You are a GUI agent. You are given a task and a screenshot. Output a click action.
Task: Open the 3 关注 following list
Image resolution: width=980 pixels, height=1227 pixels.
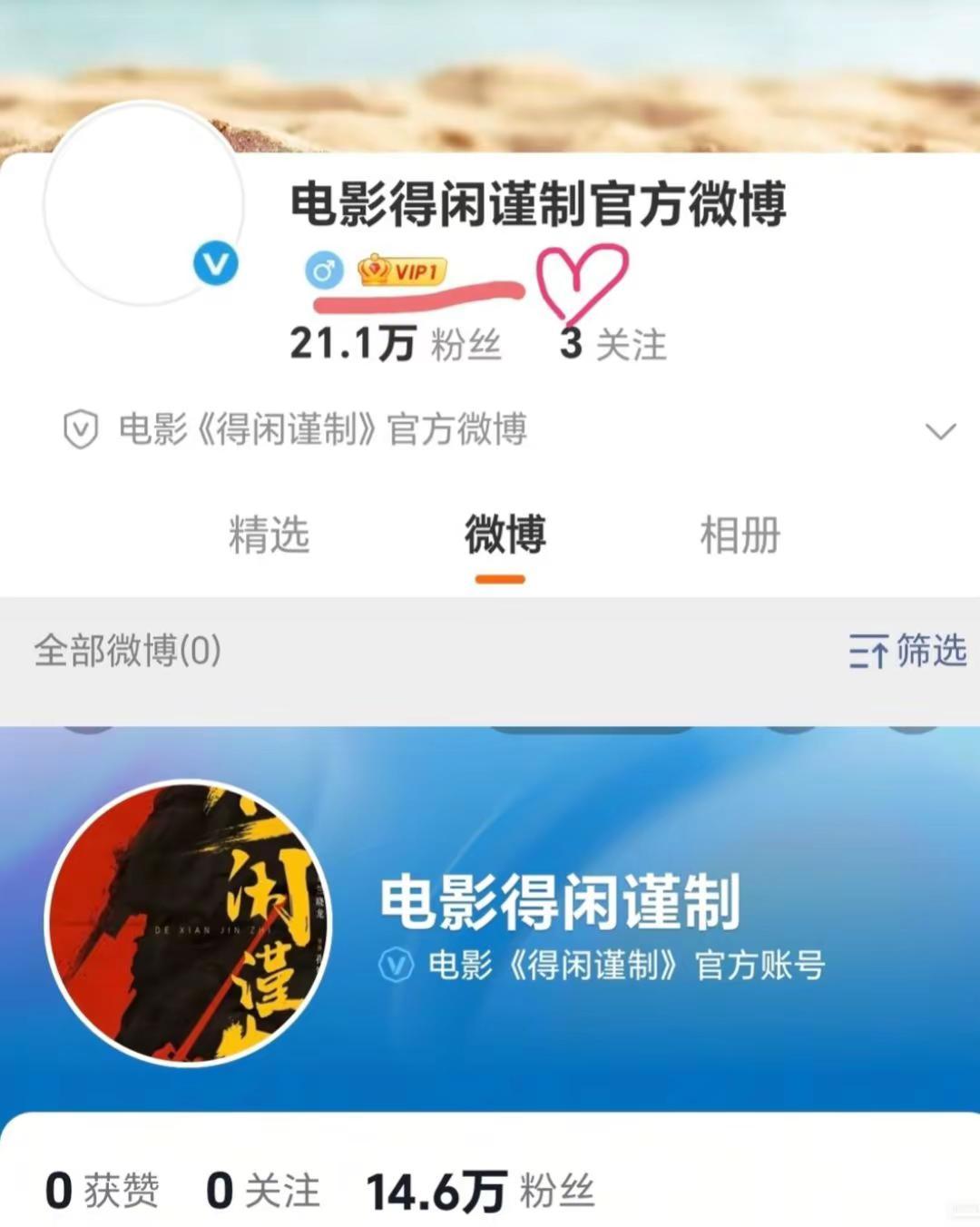(x=614, y=341)
